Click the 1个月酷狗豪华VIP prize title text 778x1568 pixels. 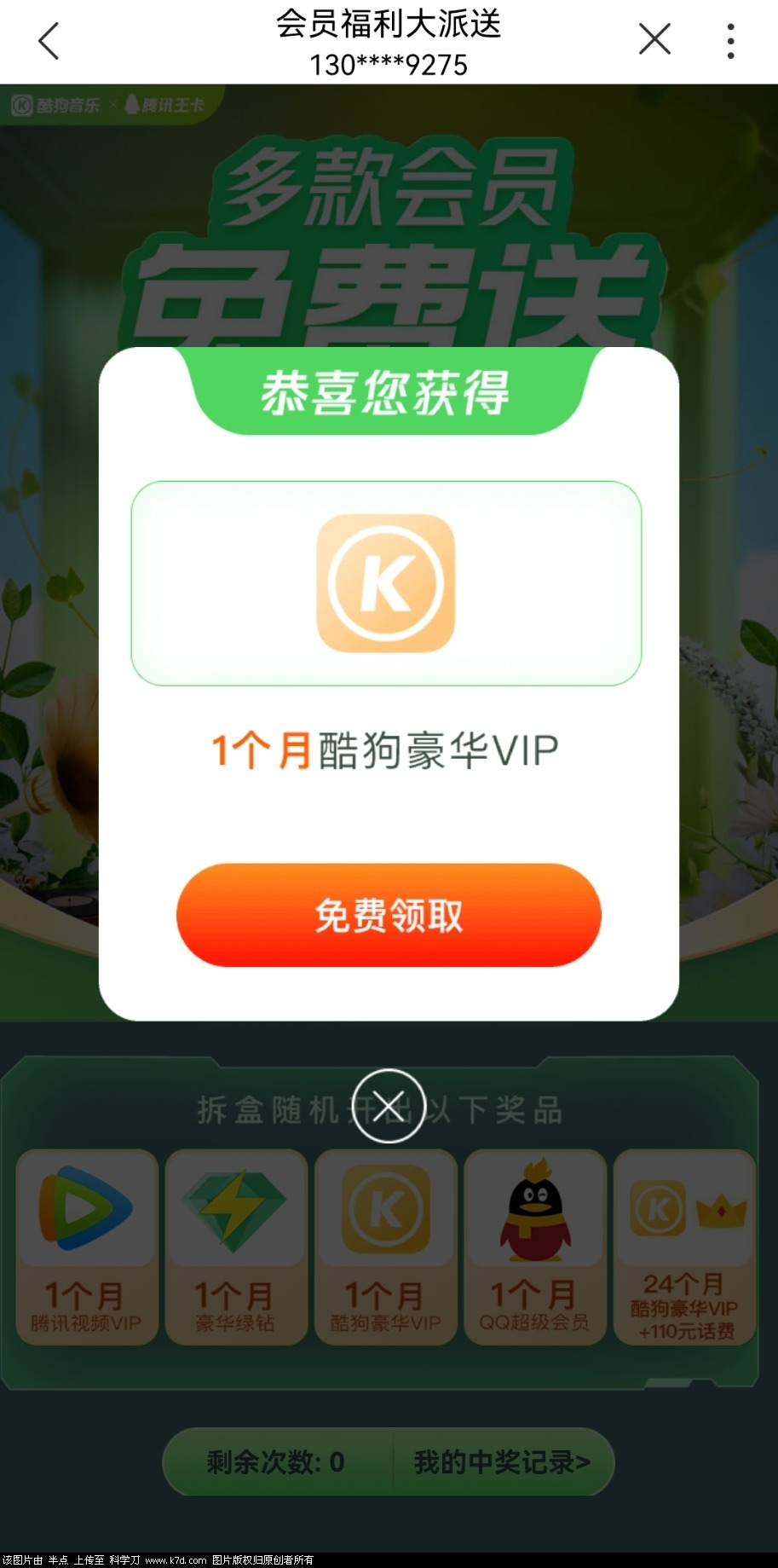click(x=383, y=748)
